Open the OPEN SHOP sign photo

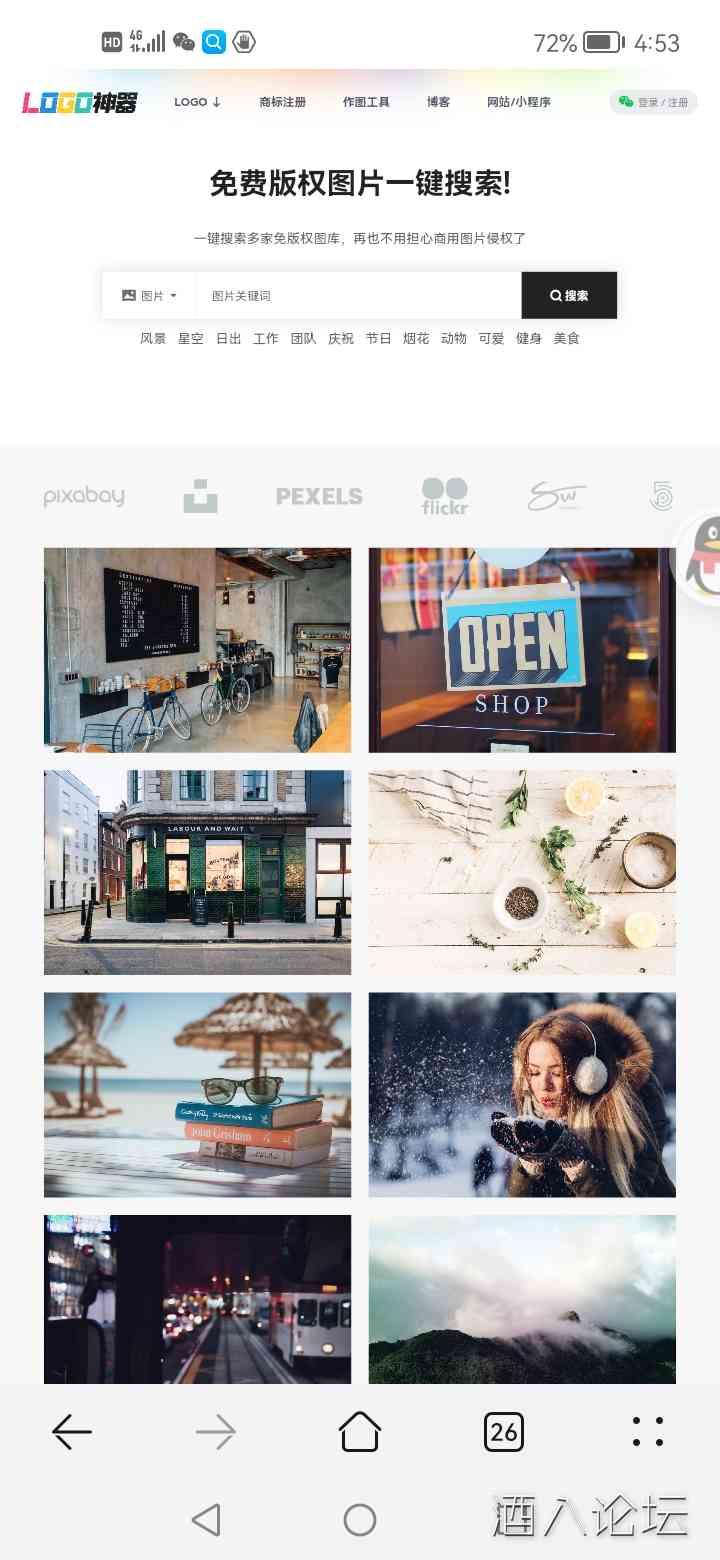click(522, 649)
